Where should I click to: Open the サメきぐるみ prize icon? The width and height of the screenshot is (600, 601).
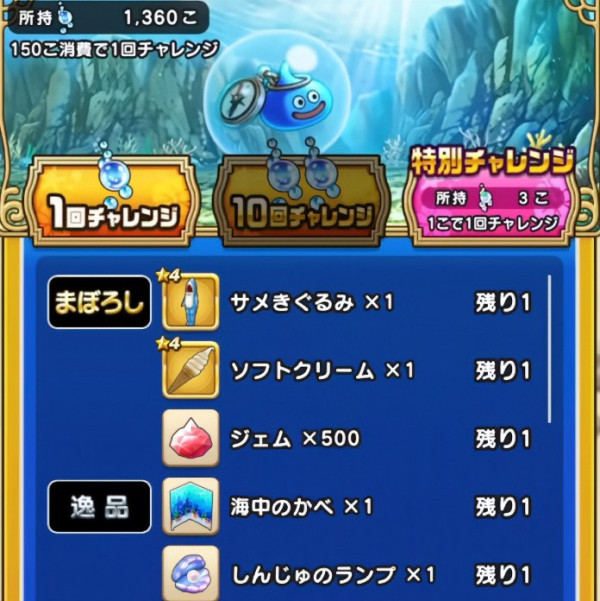coord(190,304)
